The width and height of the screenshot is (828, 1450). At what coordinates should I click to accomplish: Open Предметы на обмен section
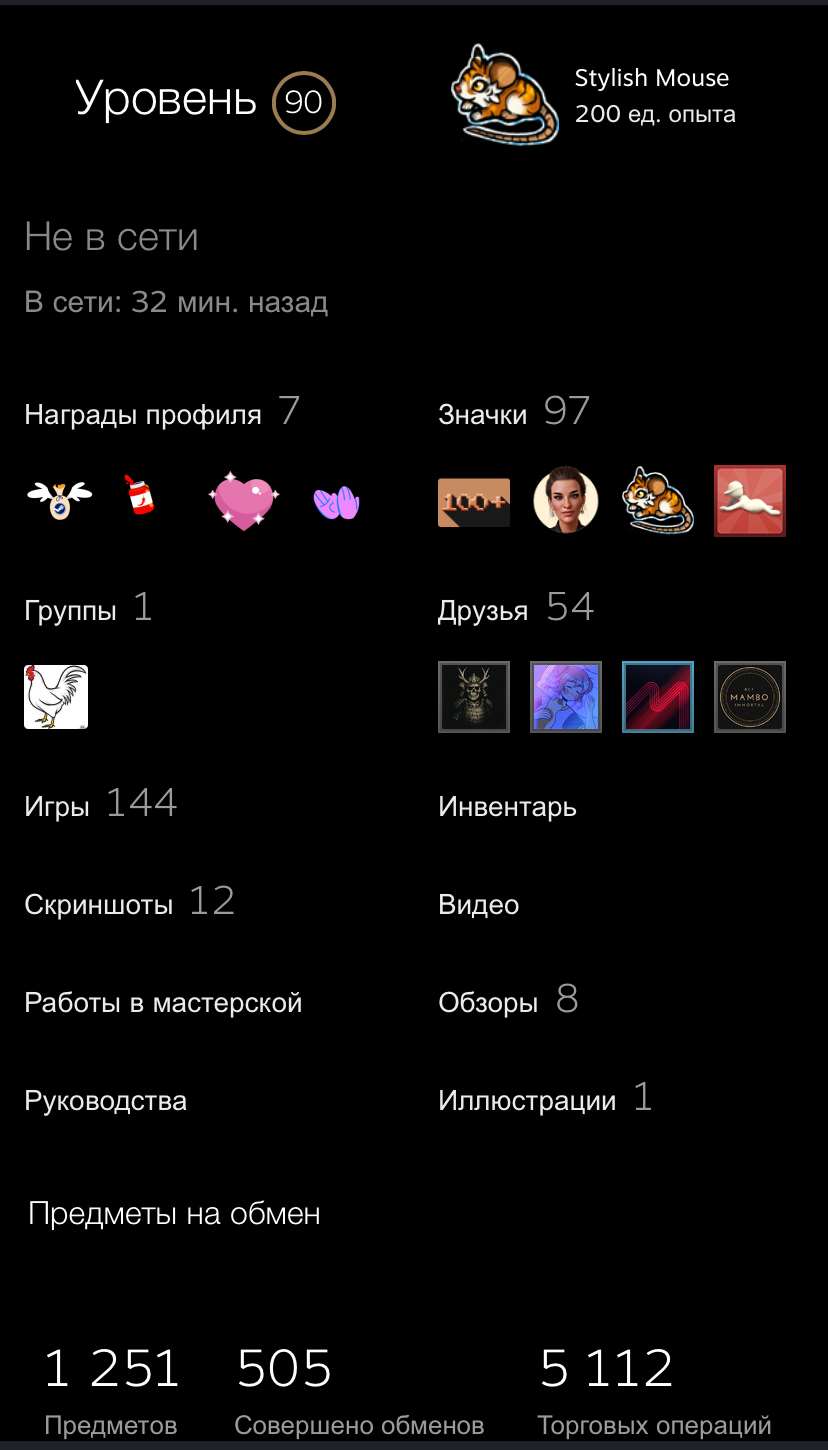tap(172, 1213)
